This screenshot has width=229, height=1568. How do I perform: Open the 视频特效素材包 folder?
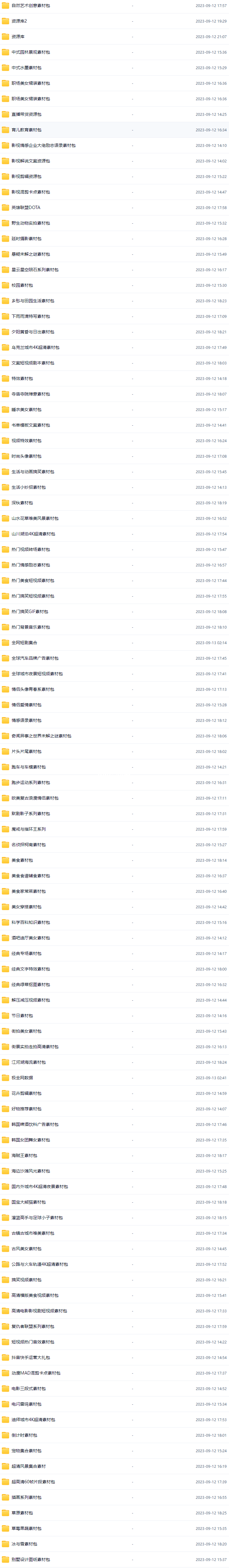[x=26, y=441]
